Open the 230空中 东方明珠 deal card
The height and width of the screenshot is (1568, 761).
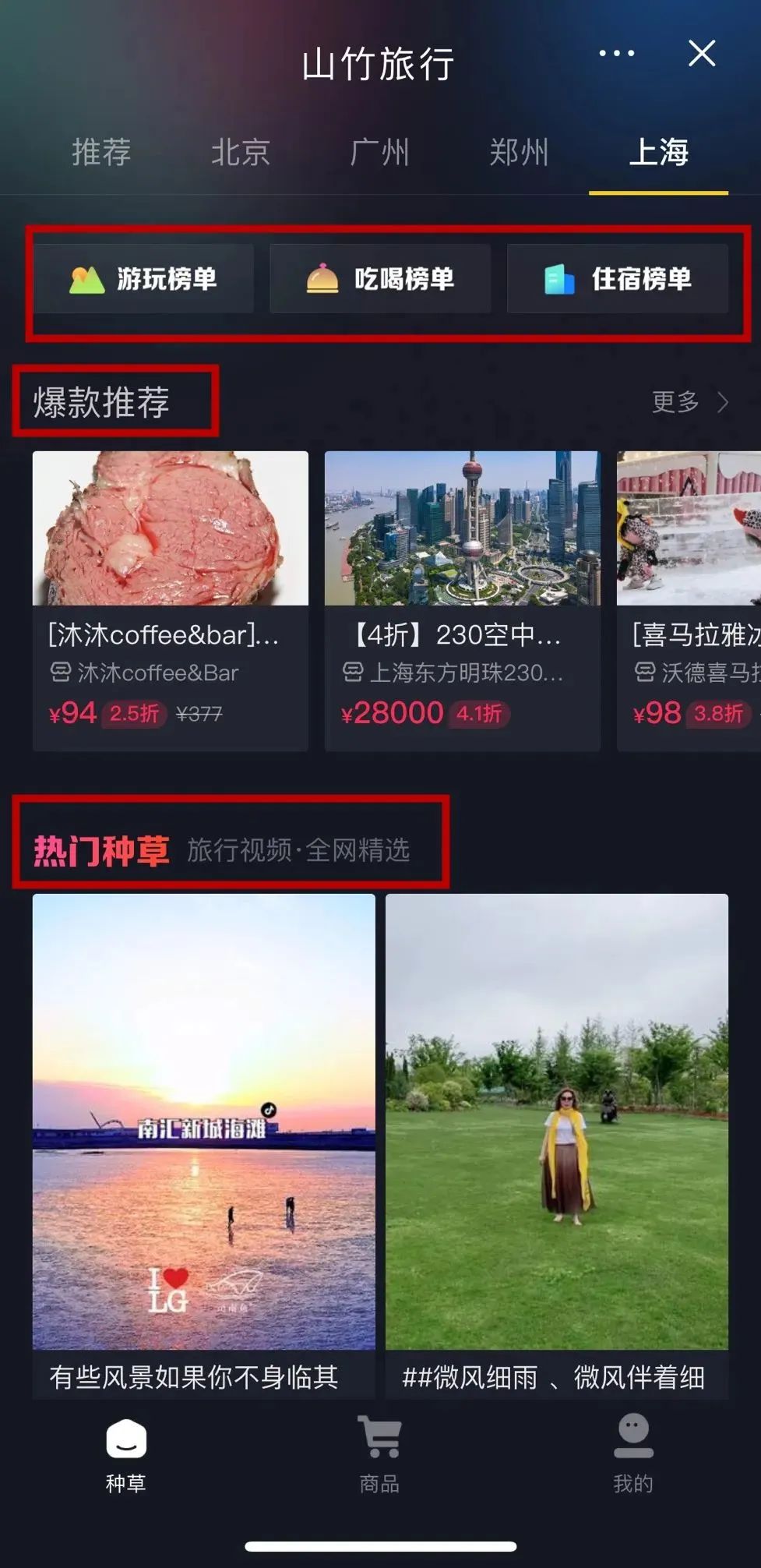click(462, 600)
